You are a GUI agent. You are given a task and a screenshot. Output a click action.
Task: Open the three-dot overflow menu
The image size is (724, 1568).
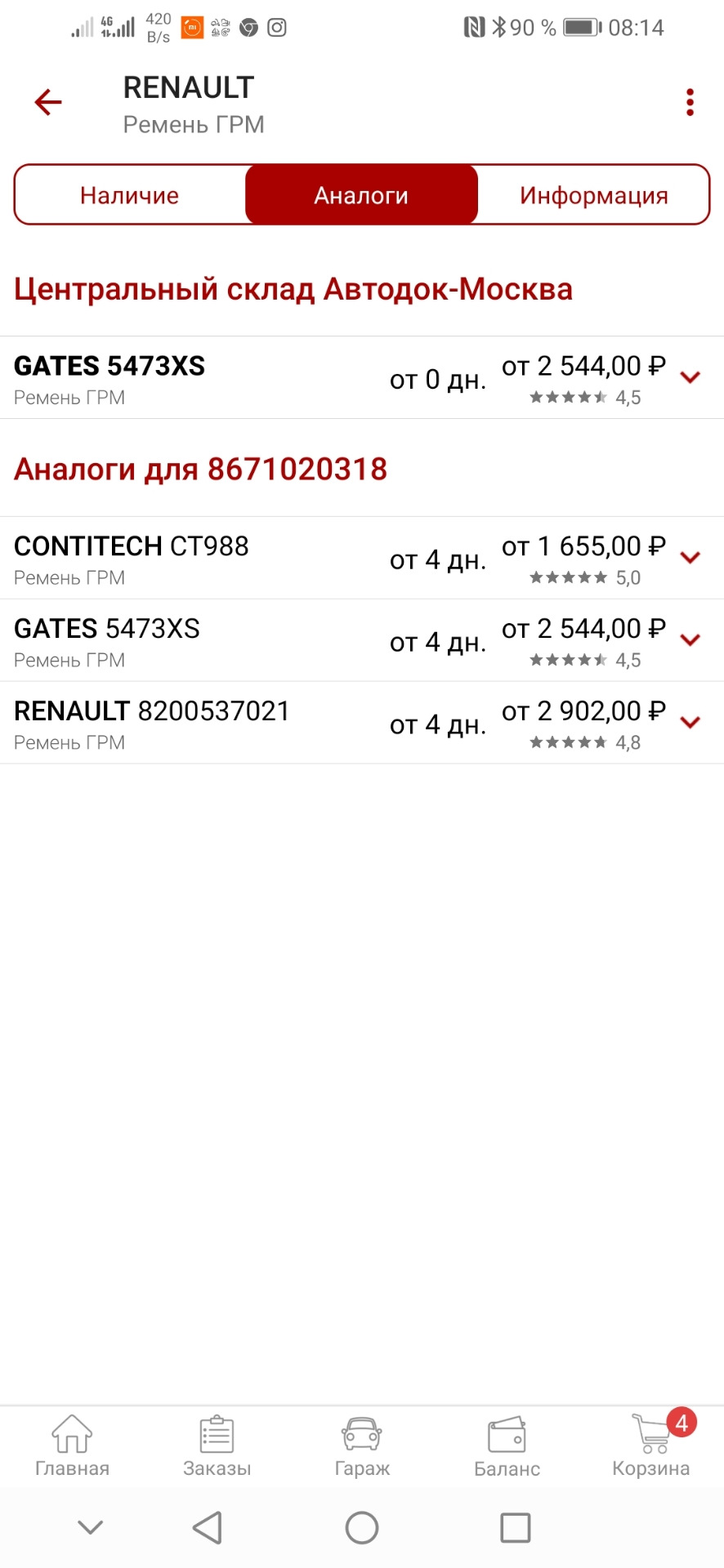[x=690, y=102]
